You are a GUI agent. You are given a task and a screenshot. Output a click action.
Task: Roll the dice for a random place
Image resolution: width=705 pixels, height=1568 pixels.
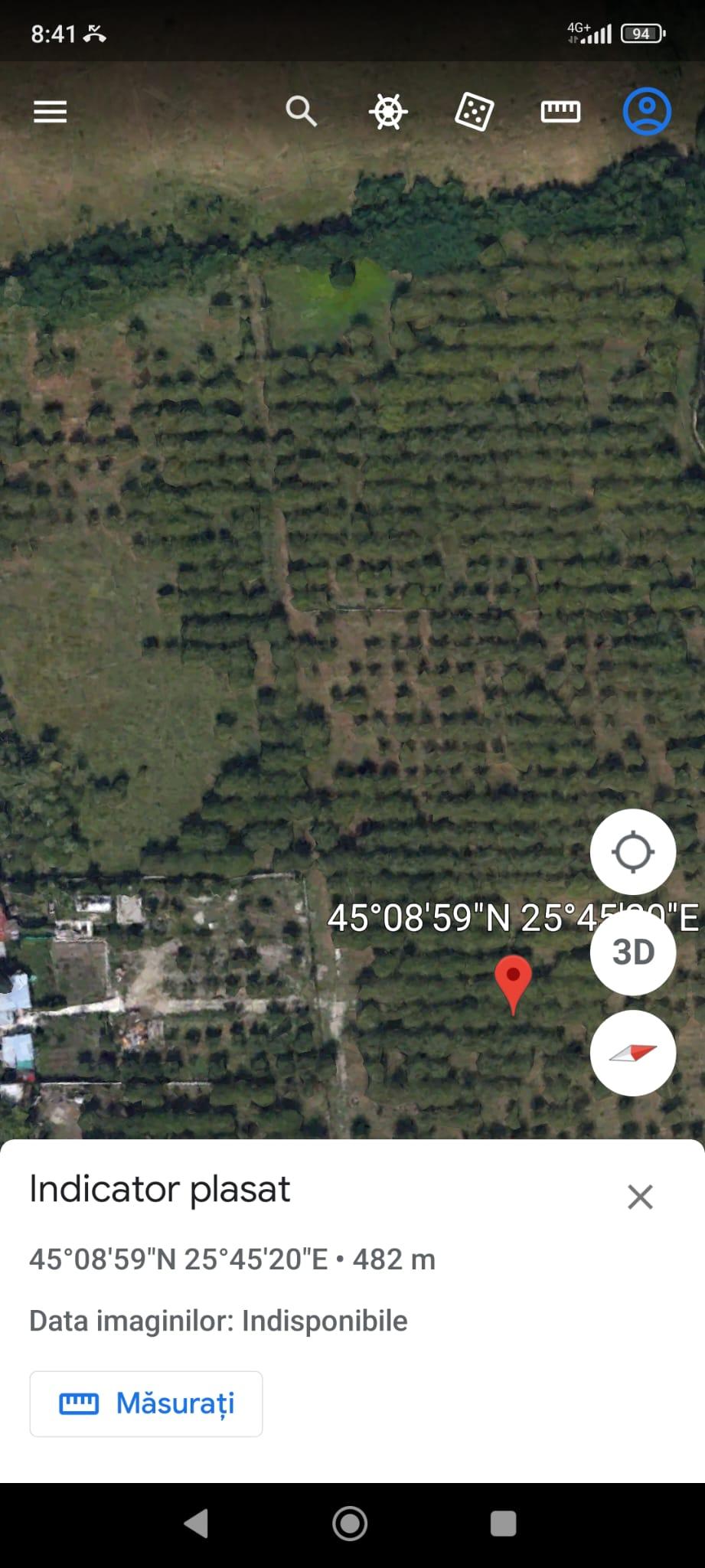[474, 112]
